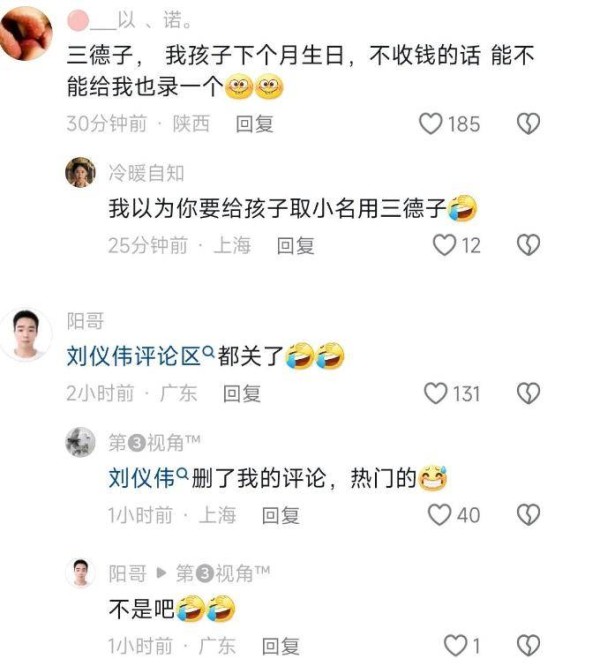Like 第③视角™'s reply with 40 likes
Image resolution: width=600 pixels, height=666 pixels.
tap(439, 515)
